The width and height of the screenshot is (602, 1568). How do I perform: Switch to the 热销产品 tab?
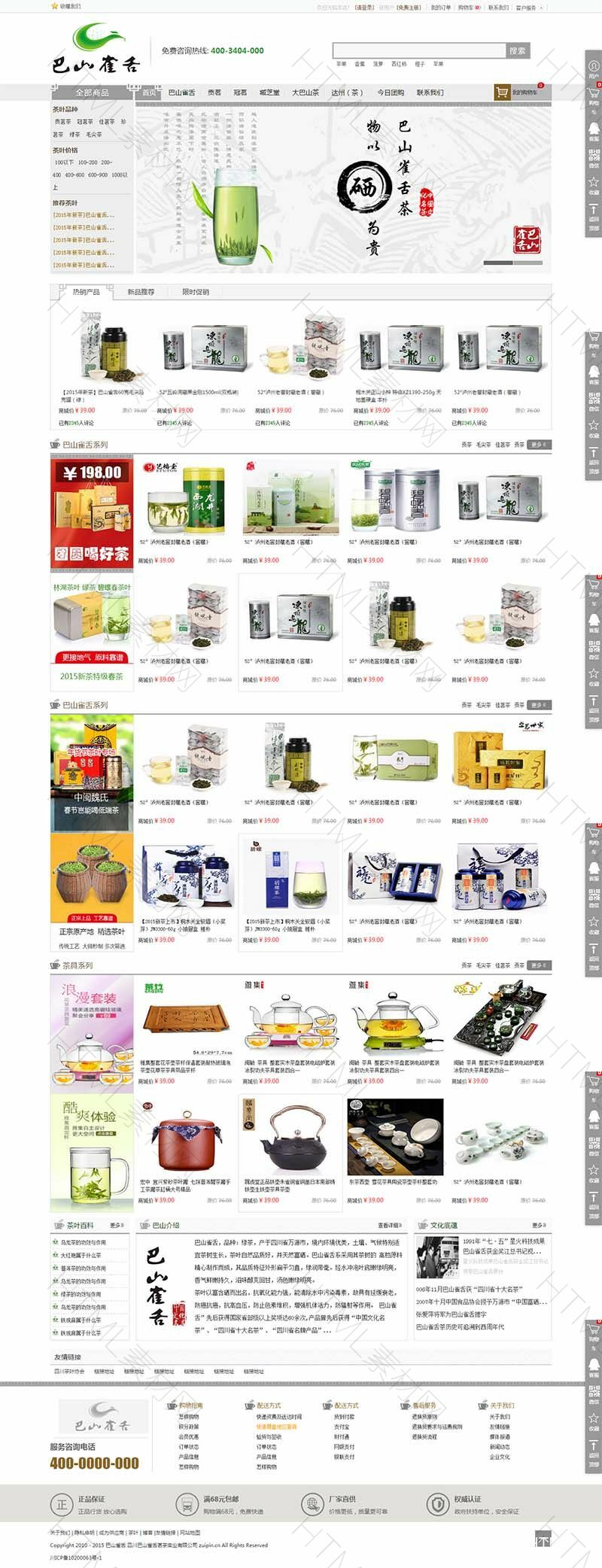86,292
